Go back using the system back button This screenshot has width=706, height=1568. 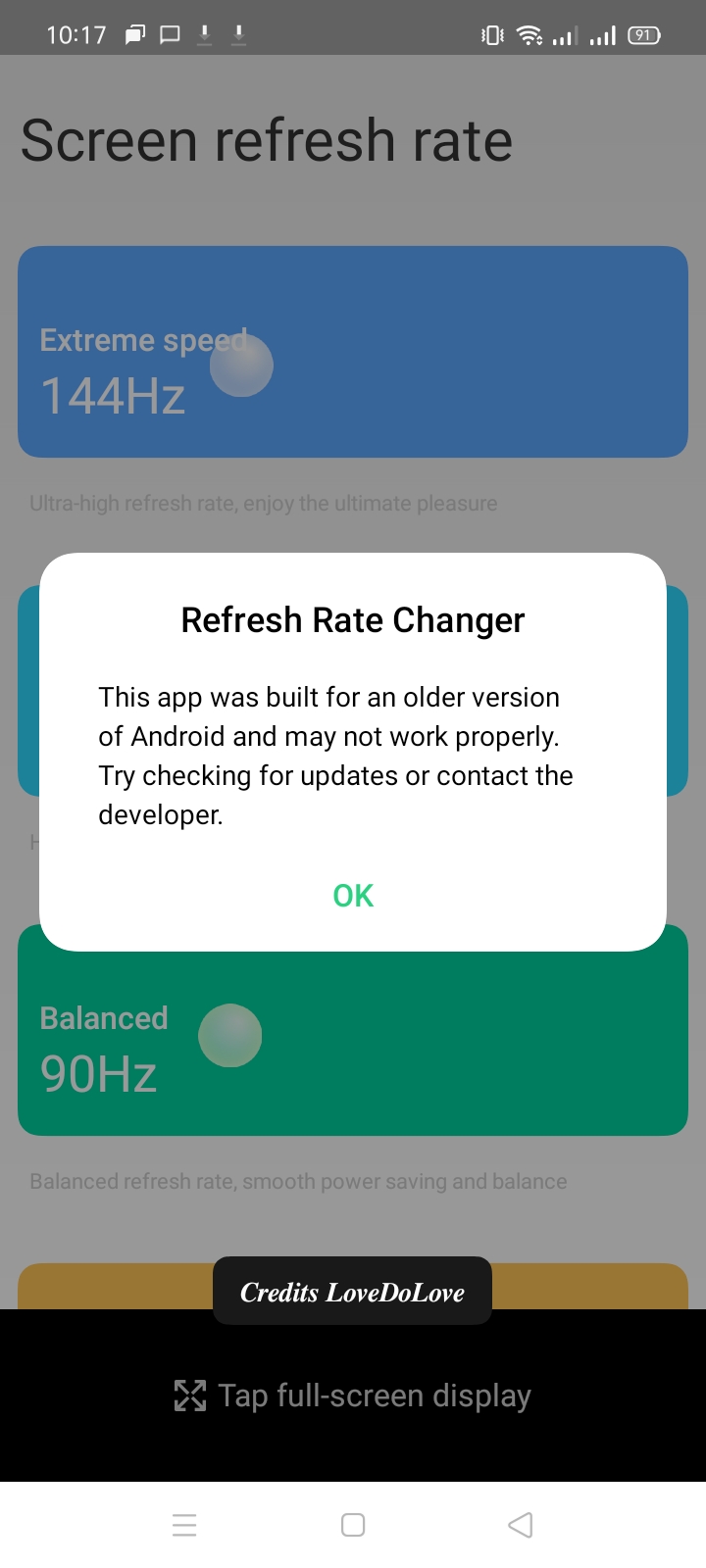click(x=521, y=1525)
